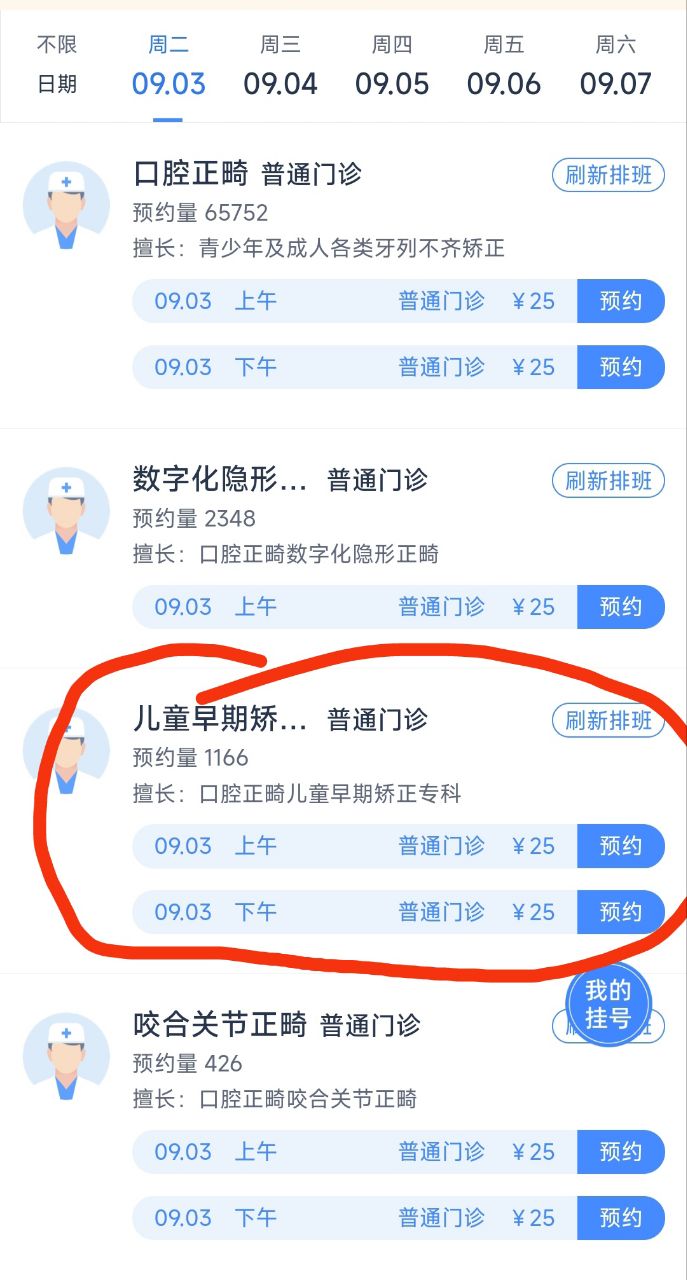This screenshot has height=1280, width=687.
Task: Switch to 周三 09.04 date
Action: [x=280, y=65]
